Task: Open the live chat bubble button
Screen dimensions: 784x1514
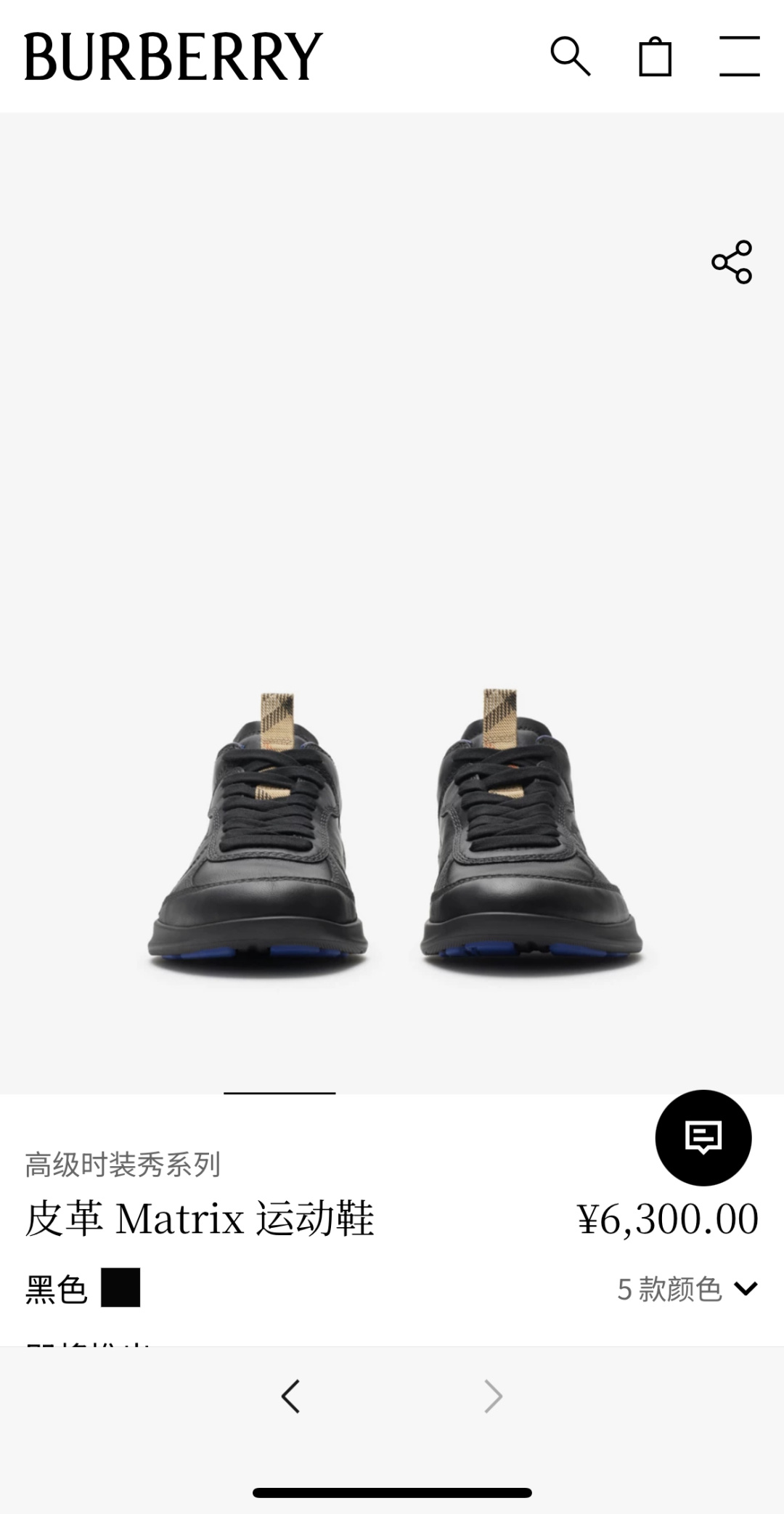Action: (x=703, y=1137)
